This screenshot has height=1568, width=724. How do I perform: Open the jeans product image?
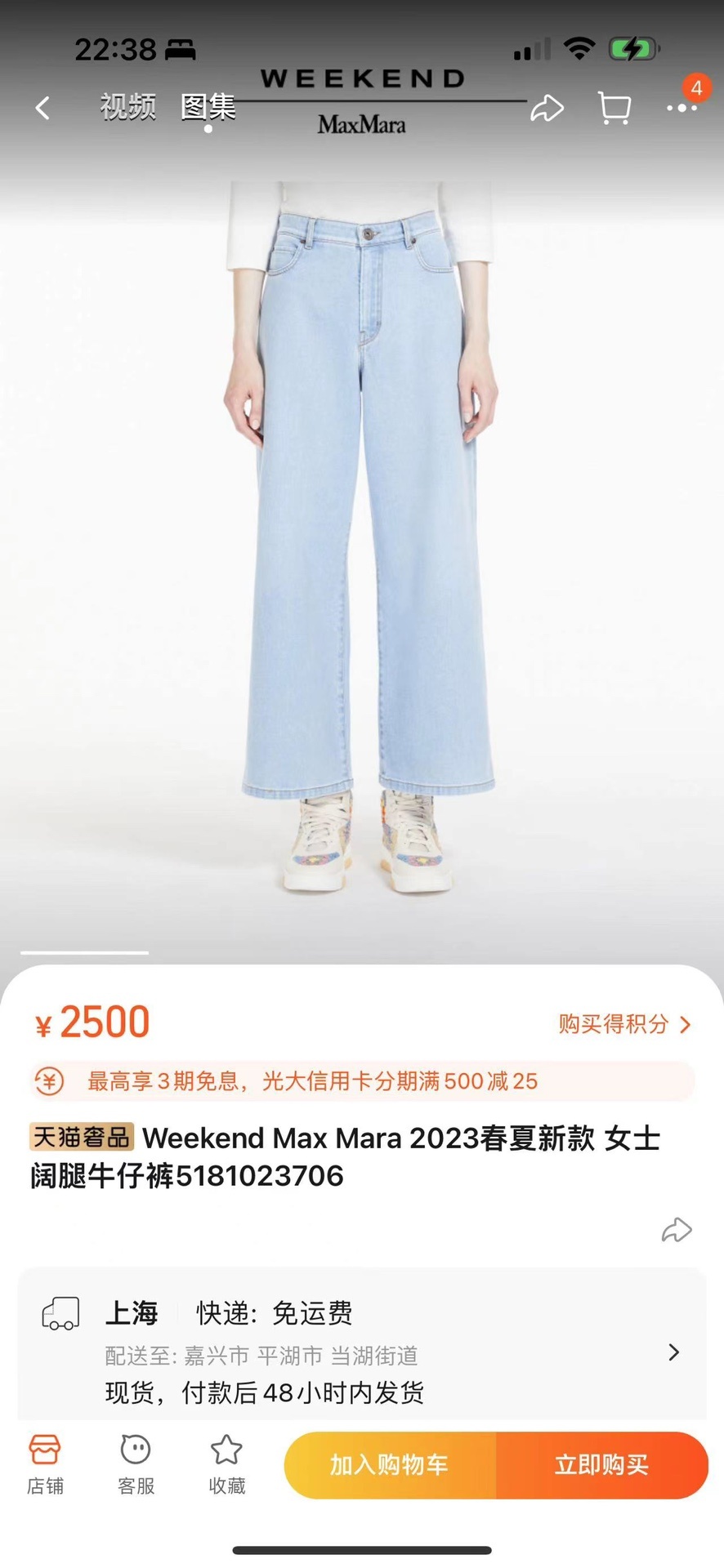point(361,531)
